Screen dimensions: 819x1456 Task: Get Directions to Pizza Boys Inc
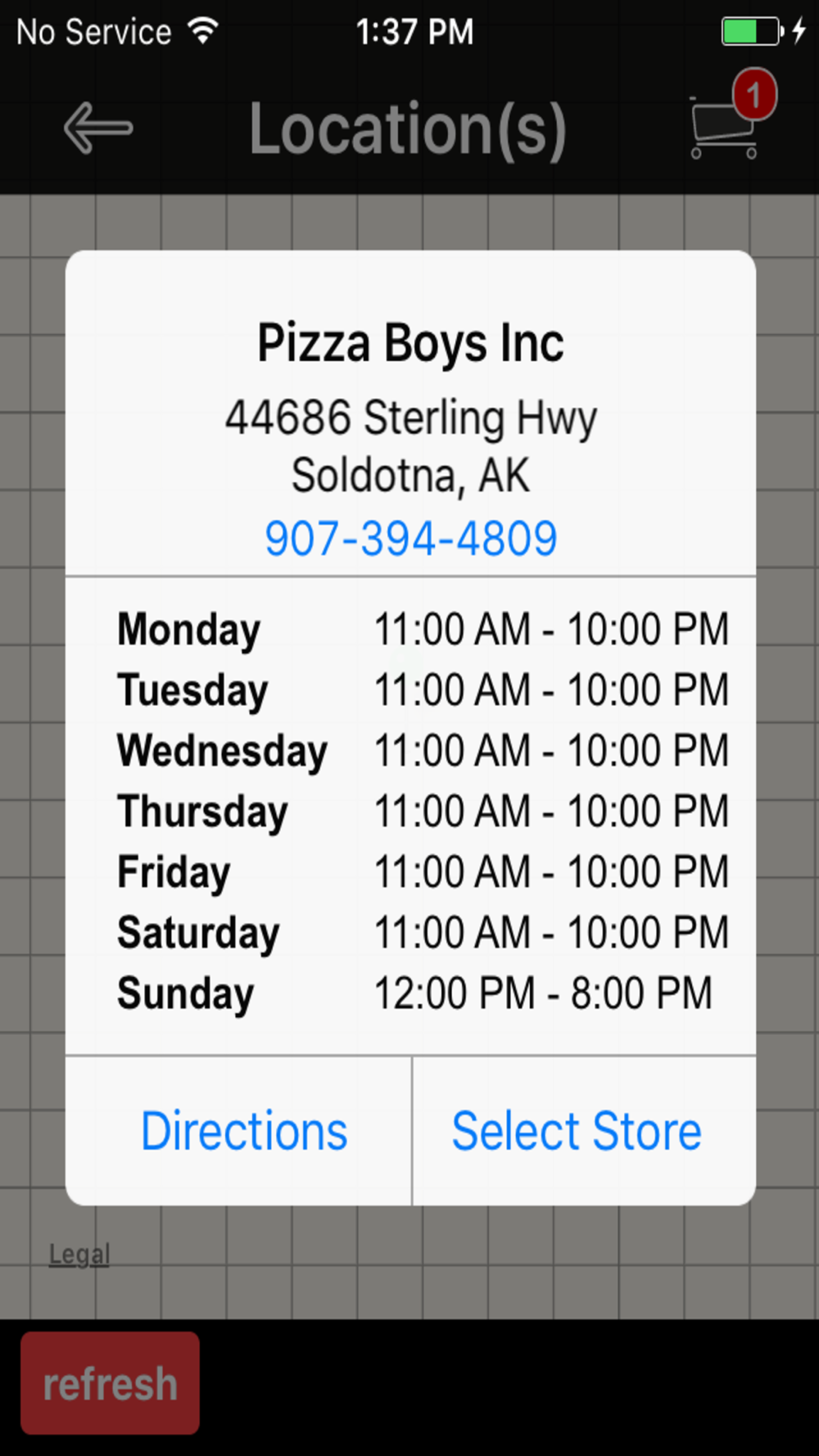tap(244, 1131)
